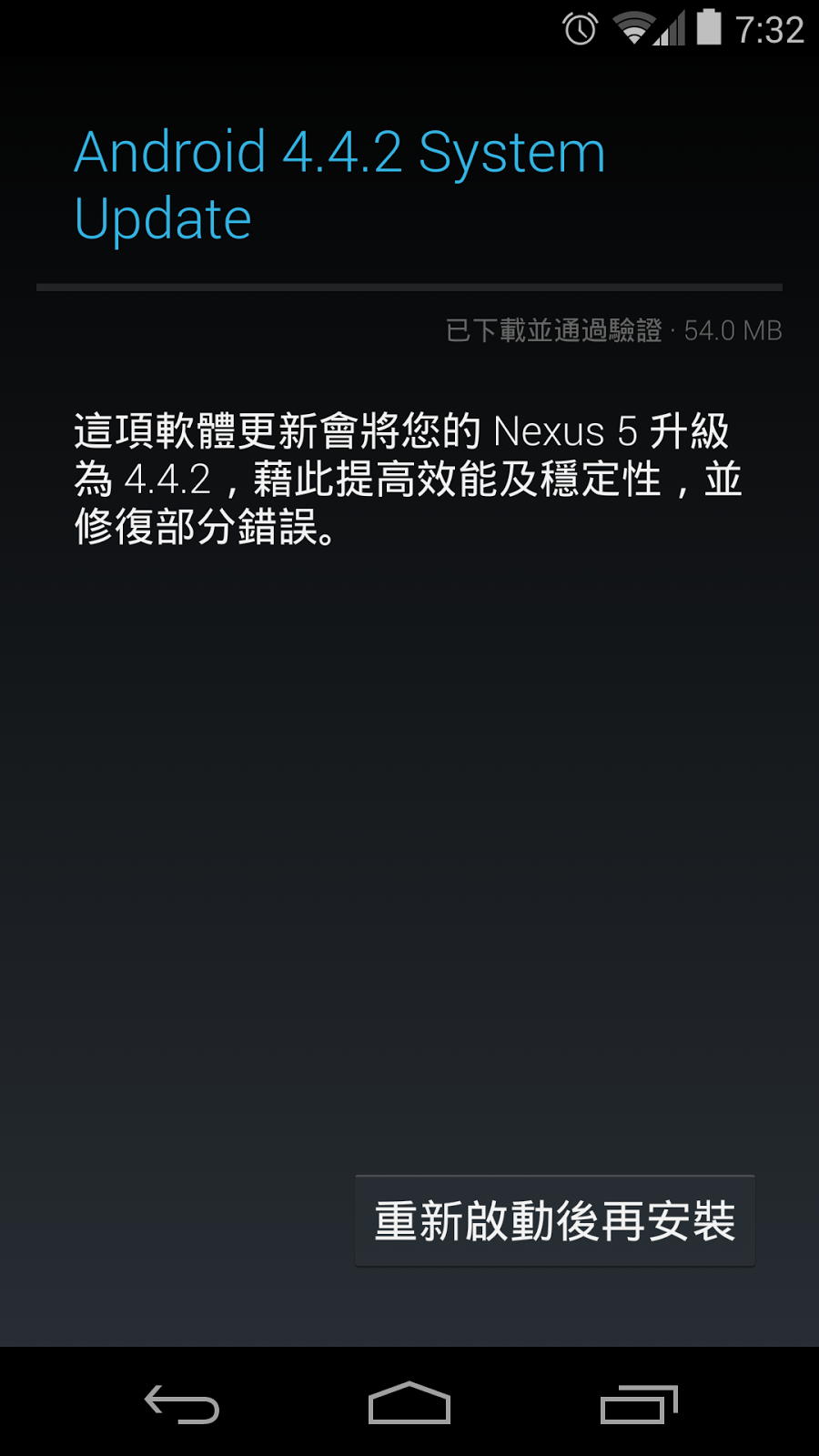Open the recent apps overview
Image resolution: width=819 pixels, height=1456 pixels.
(x=639, y=1404)
